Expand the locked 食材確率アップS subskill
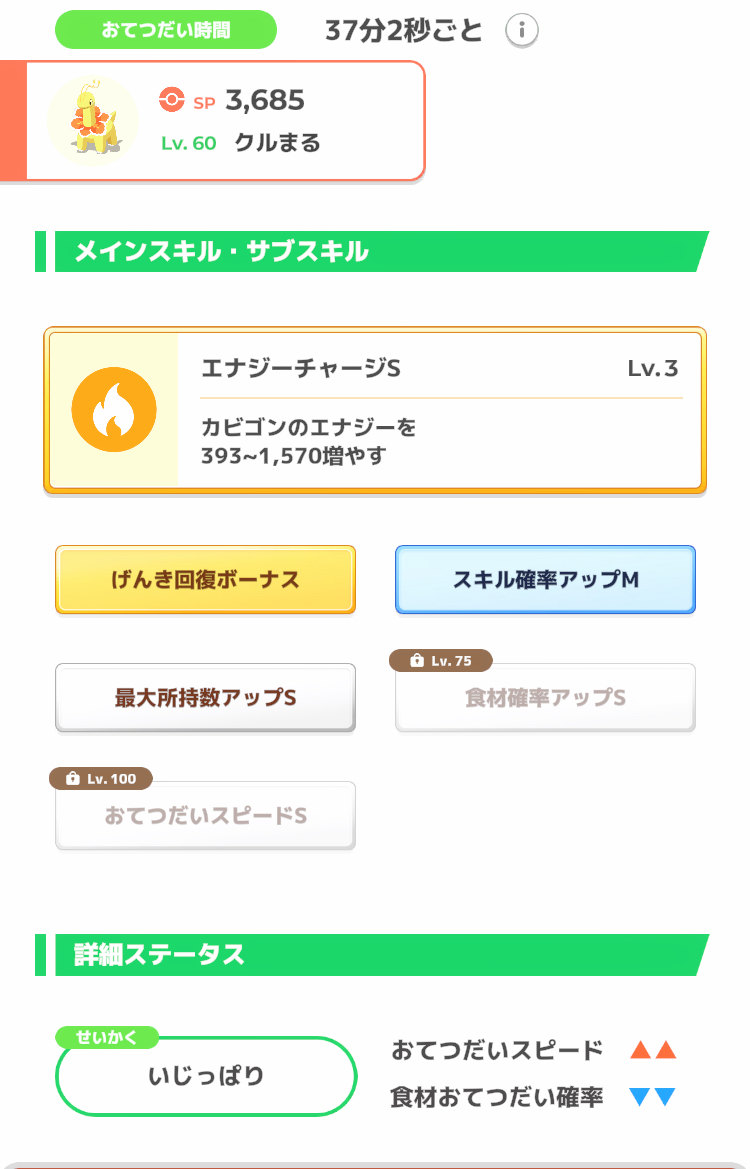 (545, 697)
